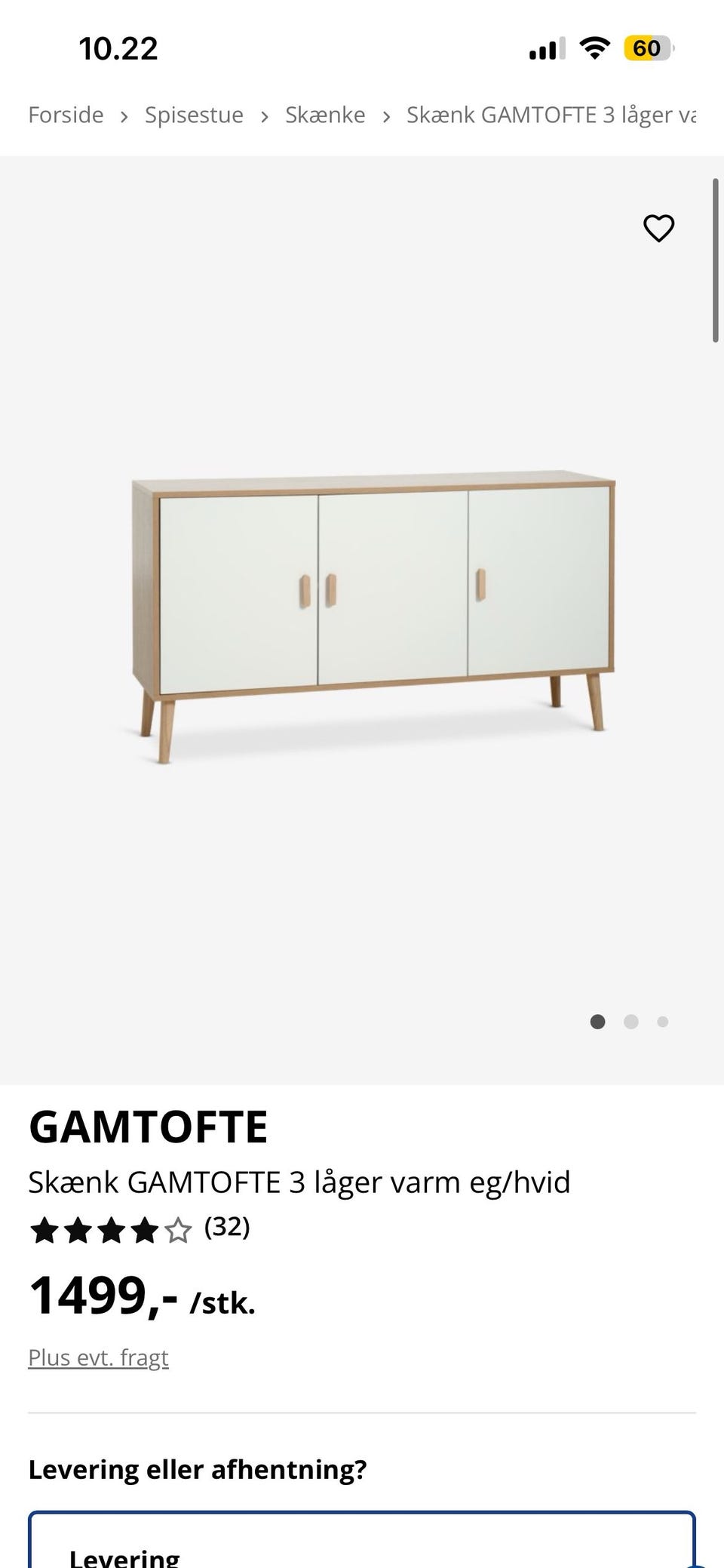The image size is (724, 1568).
Task: View the 32 customer reviews
Action: pyautogui.click(x=227, y=1228)
